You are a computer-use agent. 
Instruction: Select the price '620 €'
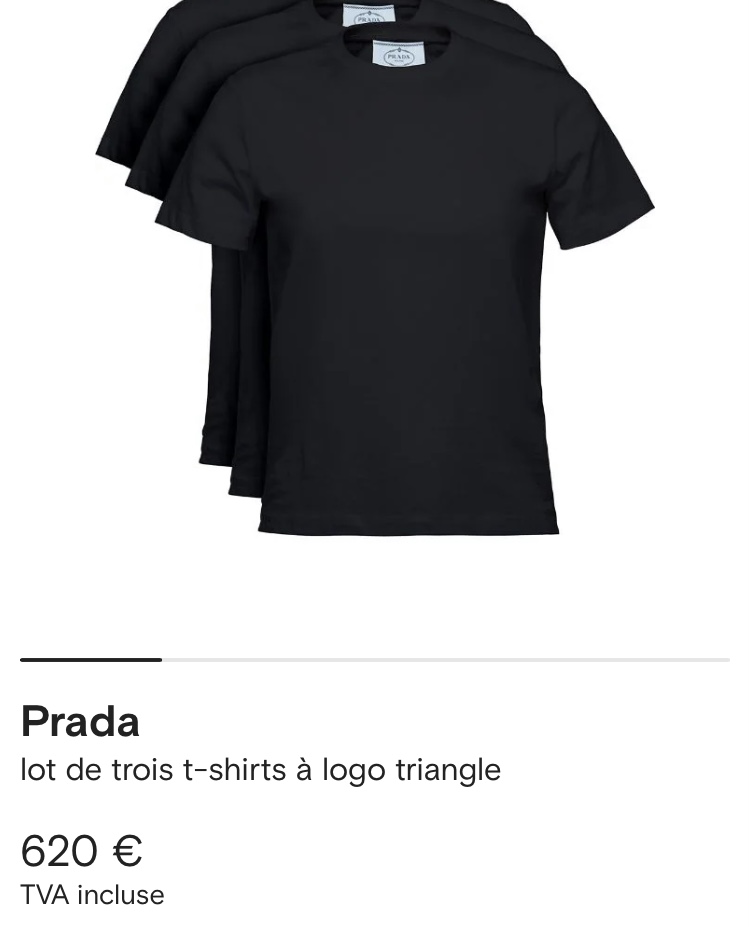81,850
